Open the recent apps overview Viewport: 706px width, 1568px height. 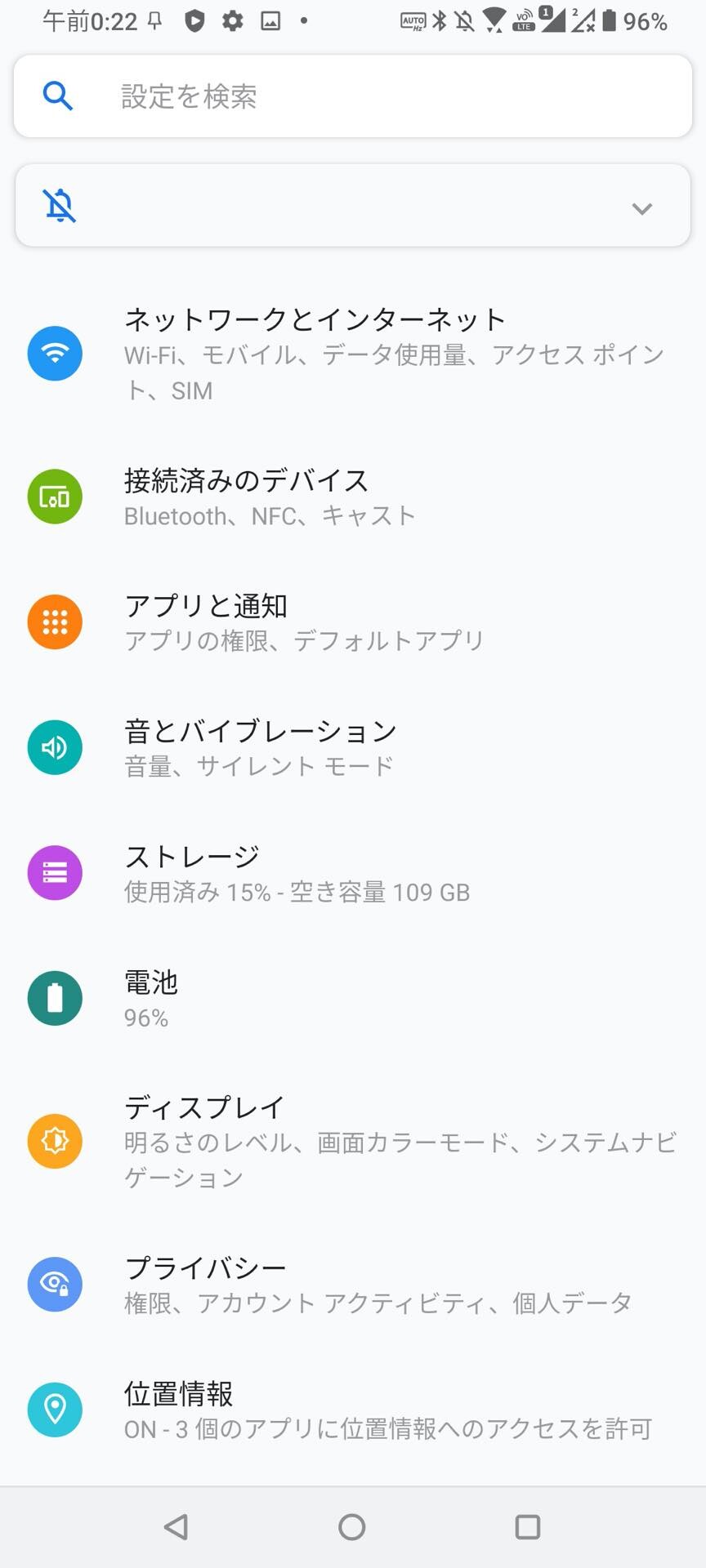[x=528, y=1527]
